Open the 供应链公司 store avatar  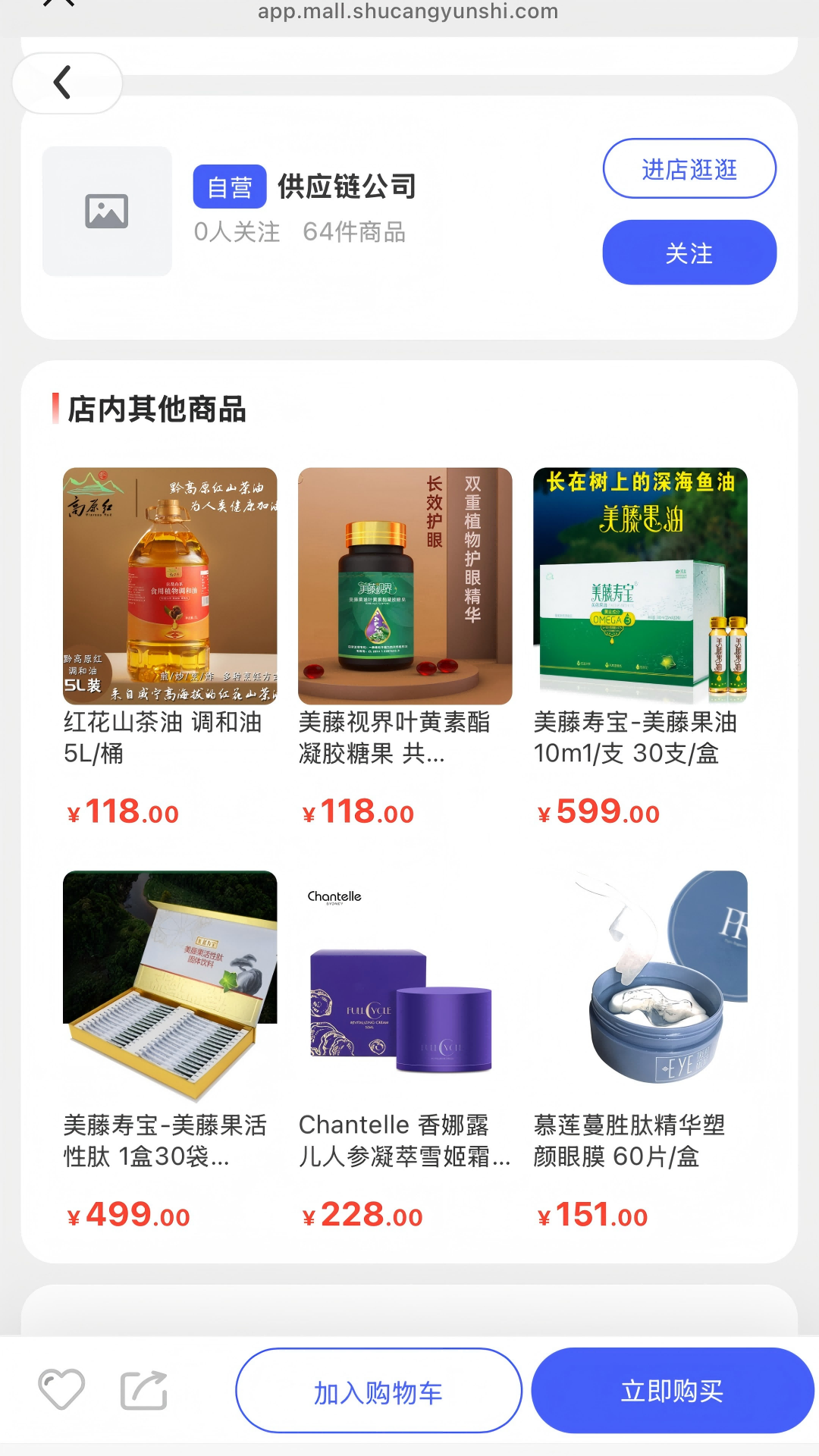tap(107, 211)
